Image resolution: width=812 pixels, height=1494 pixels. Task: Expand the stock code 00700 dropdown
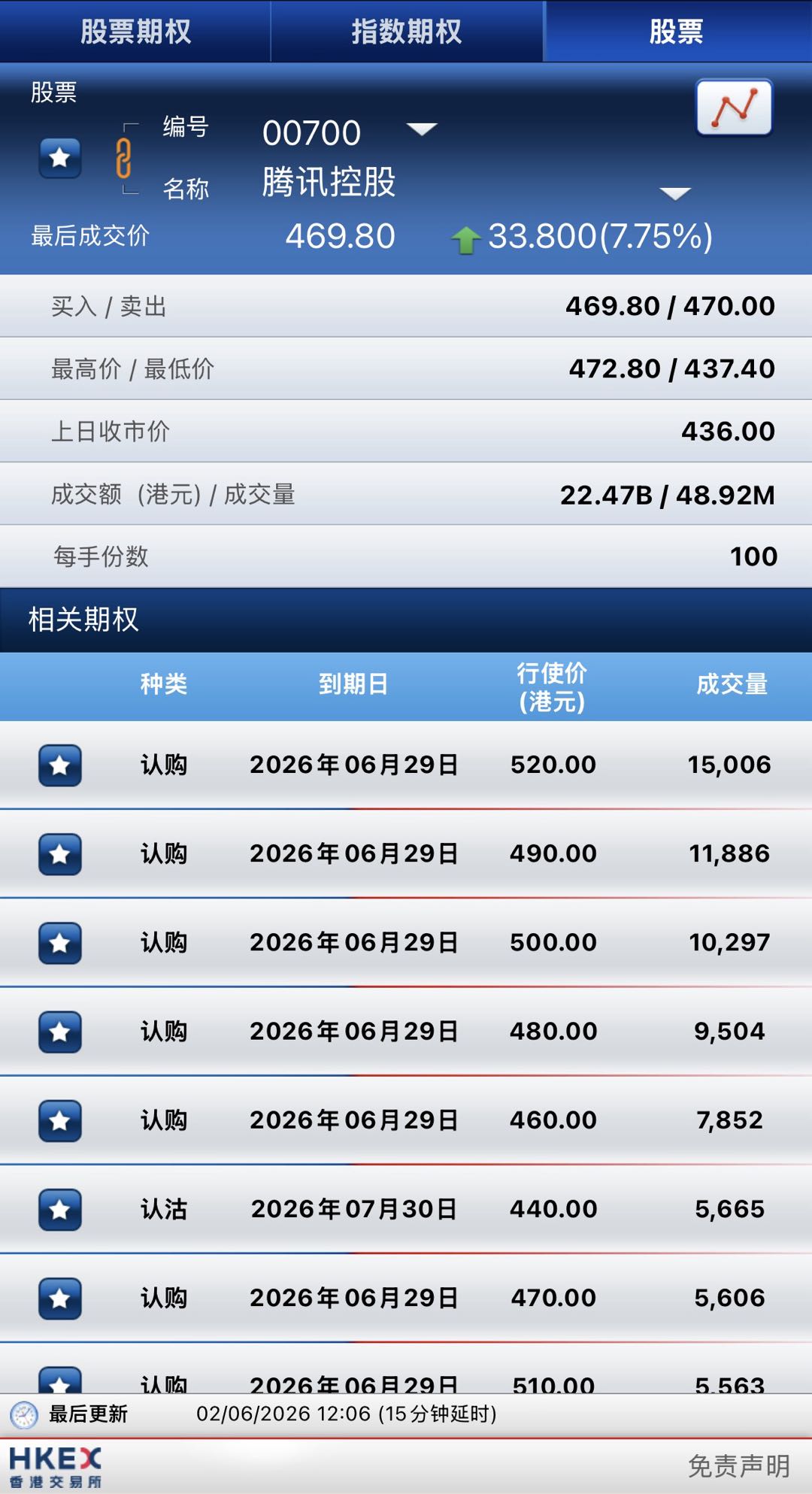tap(422, 129)
